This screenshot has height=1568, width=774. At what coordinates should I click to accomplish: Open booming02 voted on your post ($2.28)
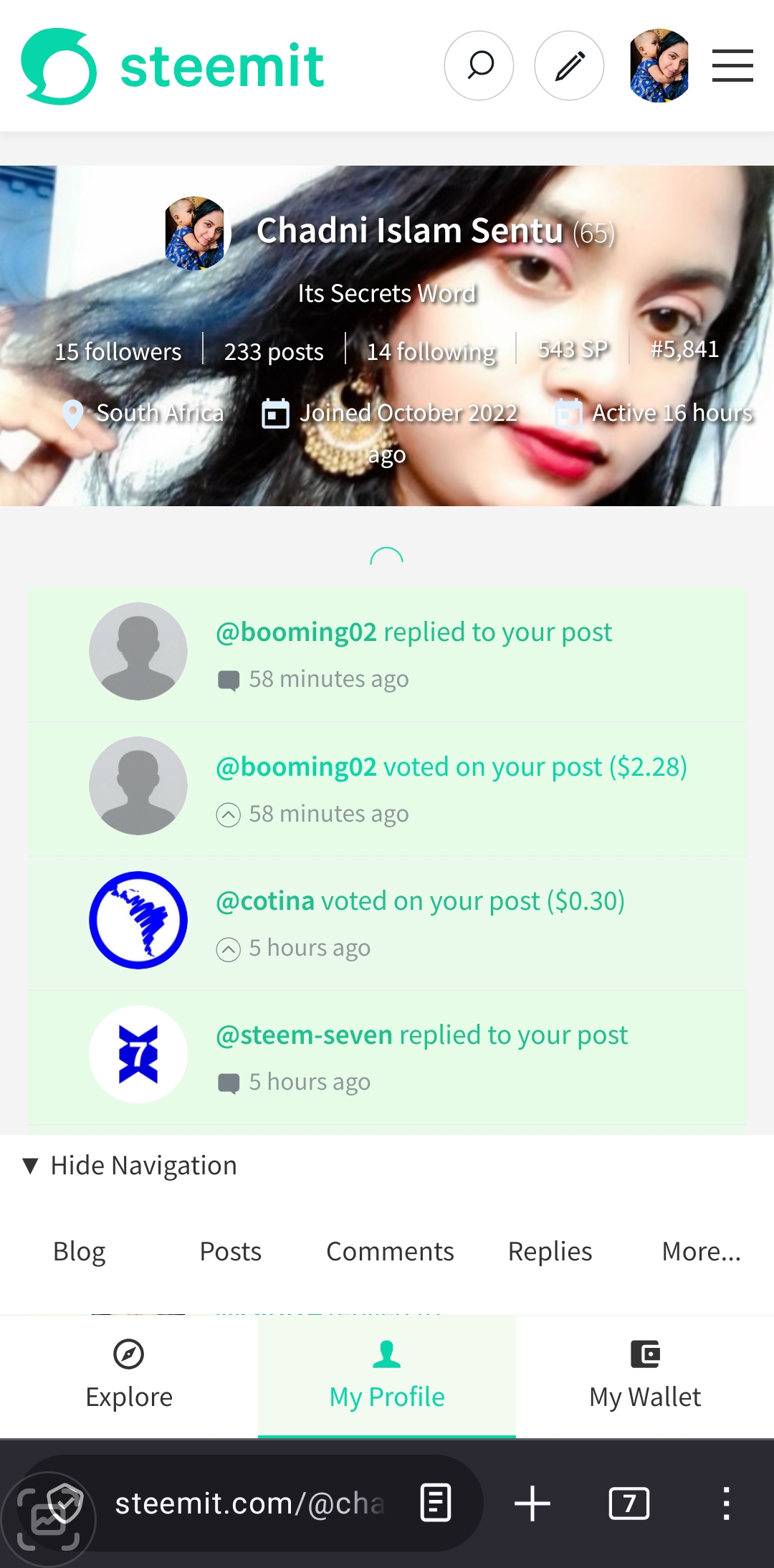coord(387,789)
